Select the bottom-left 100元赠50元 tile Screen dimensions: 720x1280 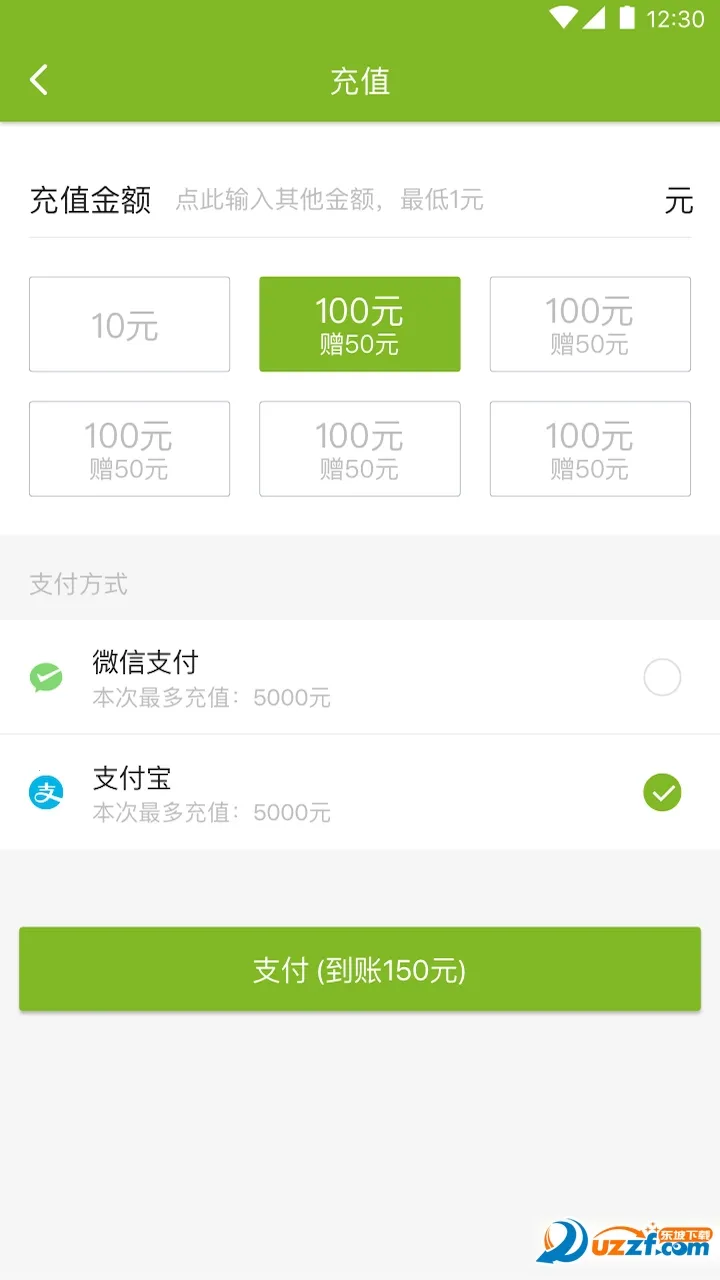point(129,448)
